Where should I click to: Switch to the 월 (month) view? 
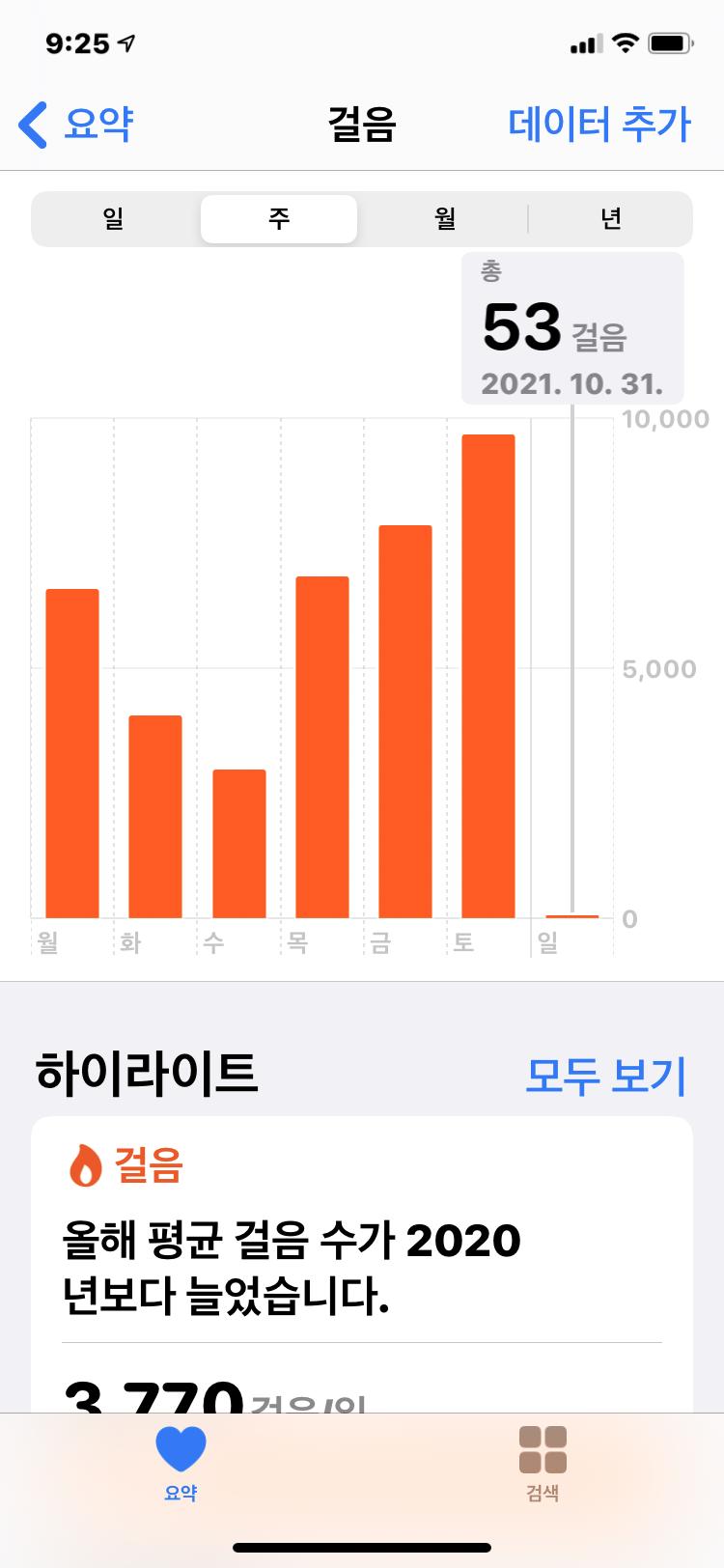[444, 219]
